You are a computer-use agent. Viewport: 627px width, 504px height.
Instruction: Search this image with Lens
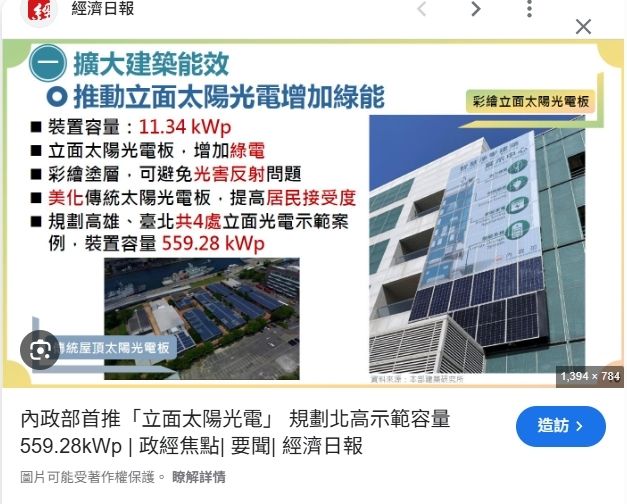(x=41, y=350)
